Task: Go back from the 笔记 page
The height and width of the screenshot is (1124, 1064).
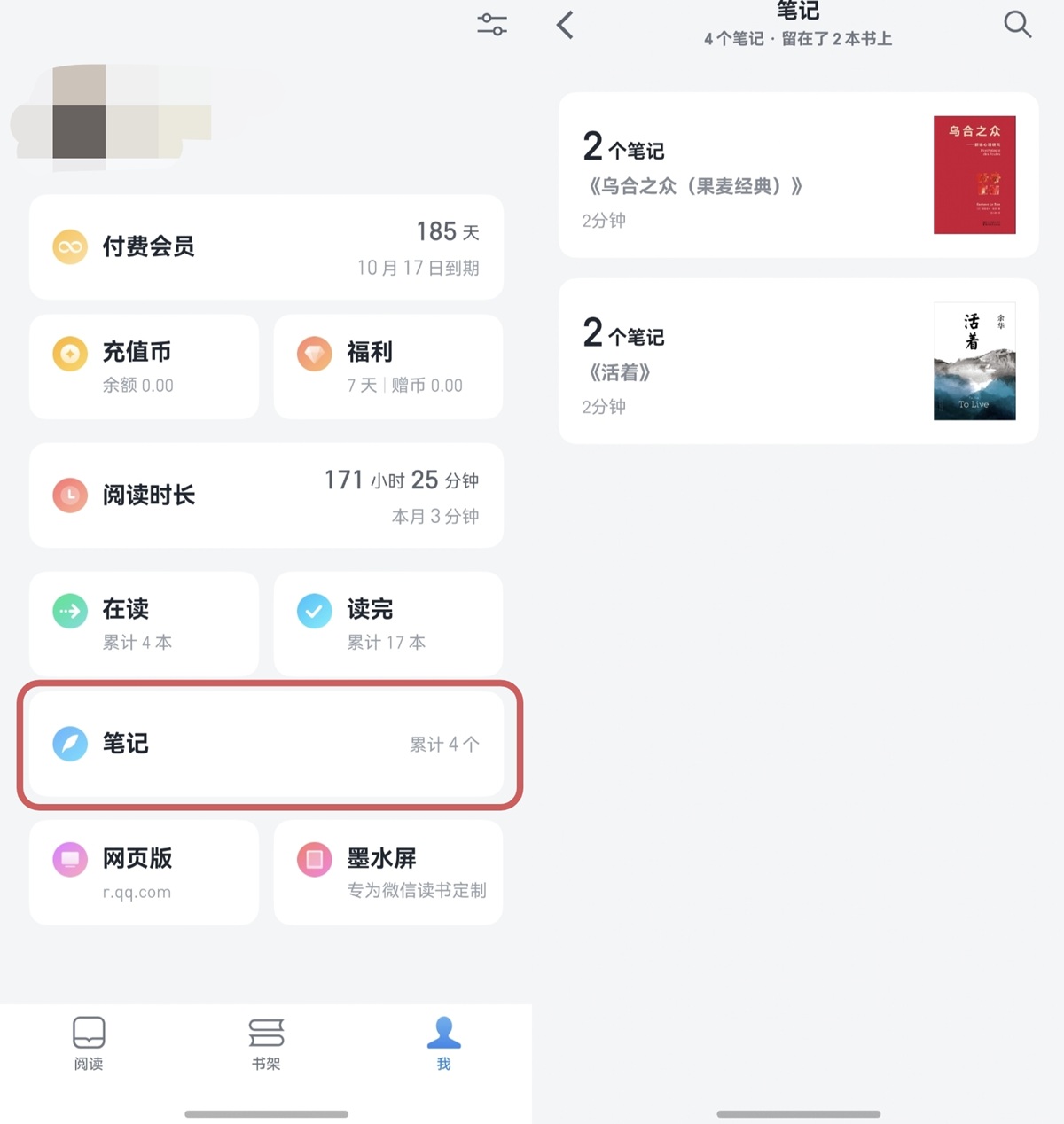Action: pyautogui.click(x=566, y=25)
